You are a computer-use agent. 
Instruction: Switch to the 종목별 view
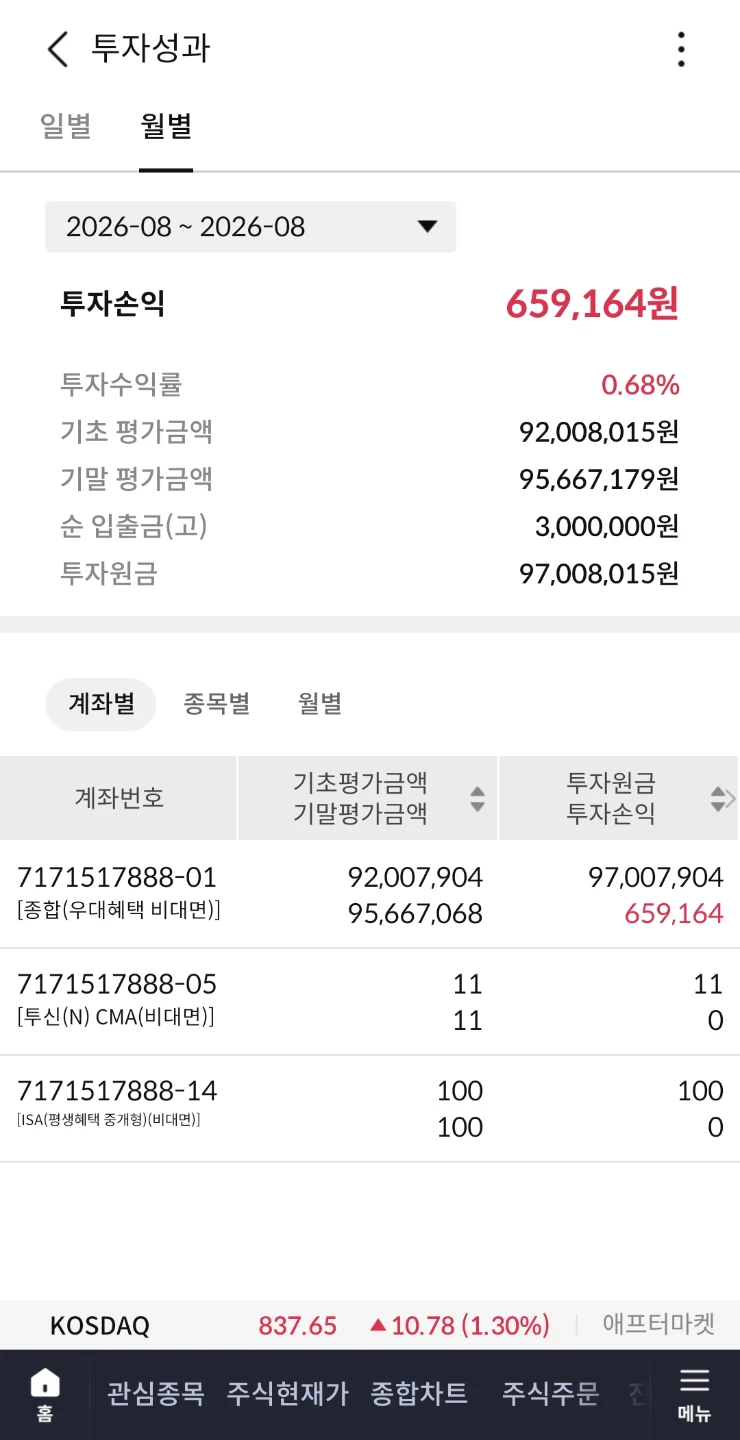pos(217,704)
